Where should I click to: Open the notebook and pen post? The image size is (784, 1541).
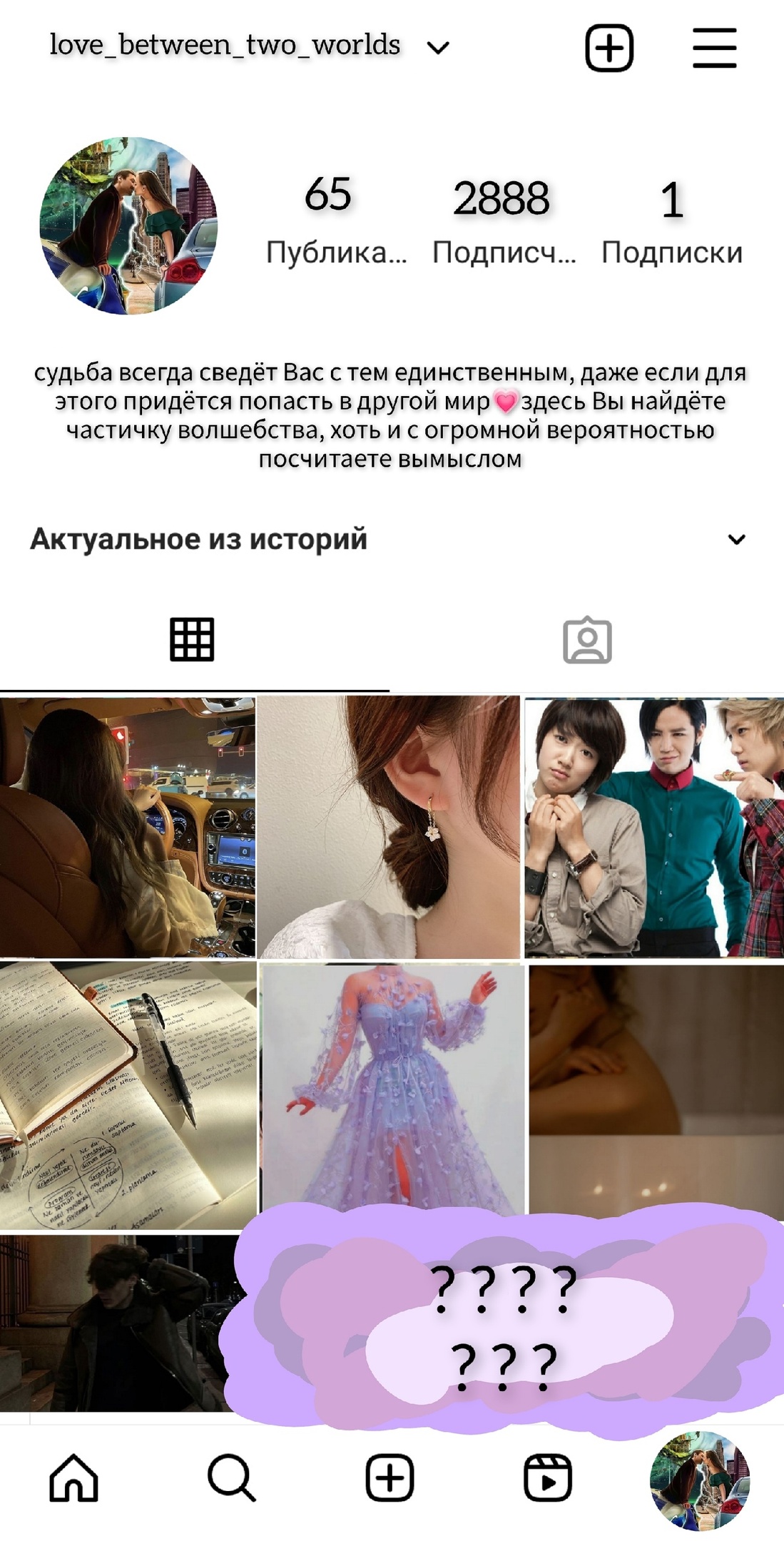[127, 1095]
